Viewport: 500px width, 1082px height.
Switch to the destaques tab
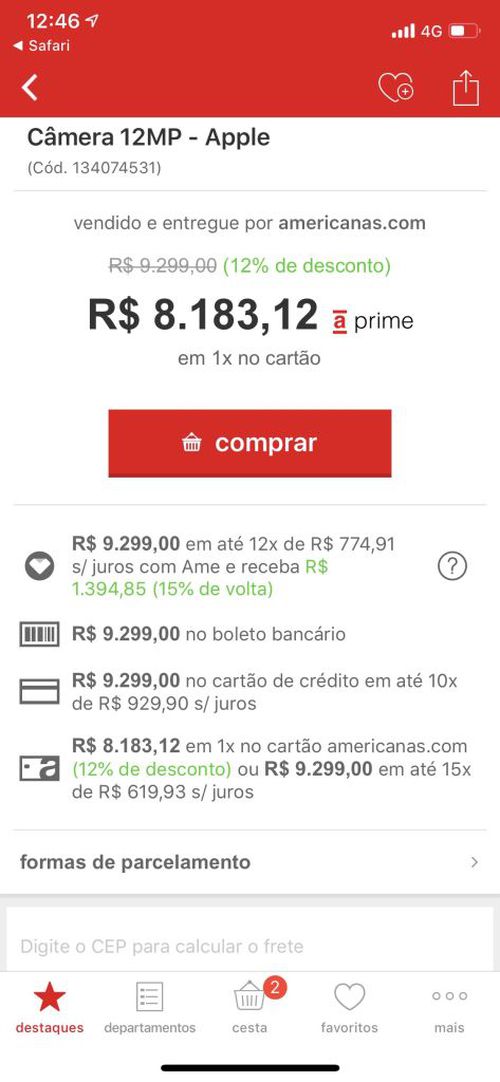(x=50, y=1007)
